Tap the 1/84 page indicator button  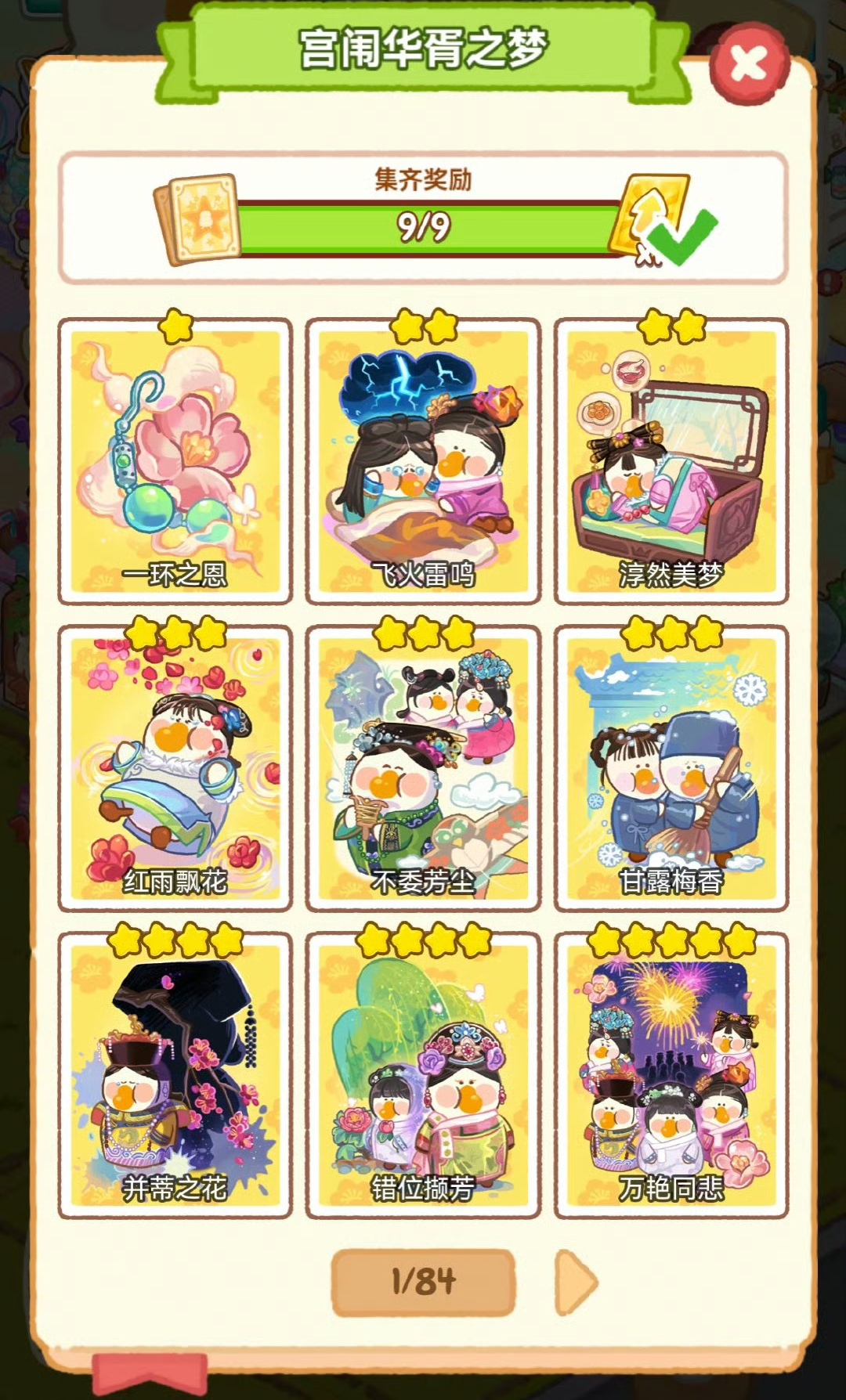click(423, 1282)
